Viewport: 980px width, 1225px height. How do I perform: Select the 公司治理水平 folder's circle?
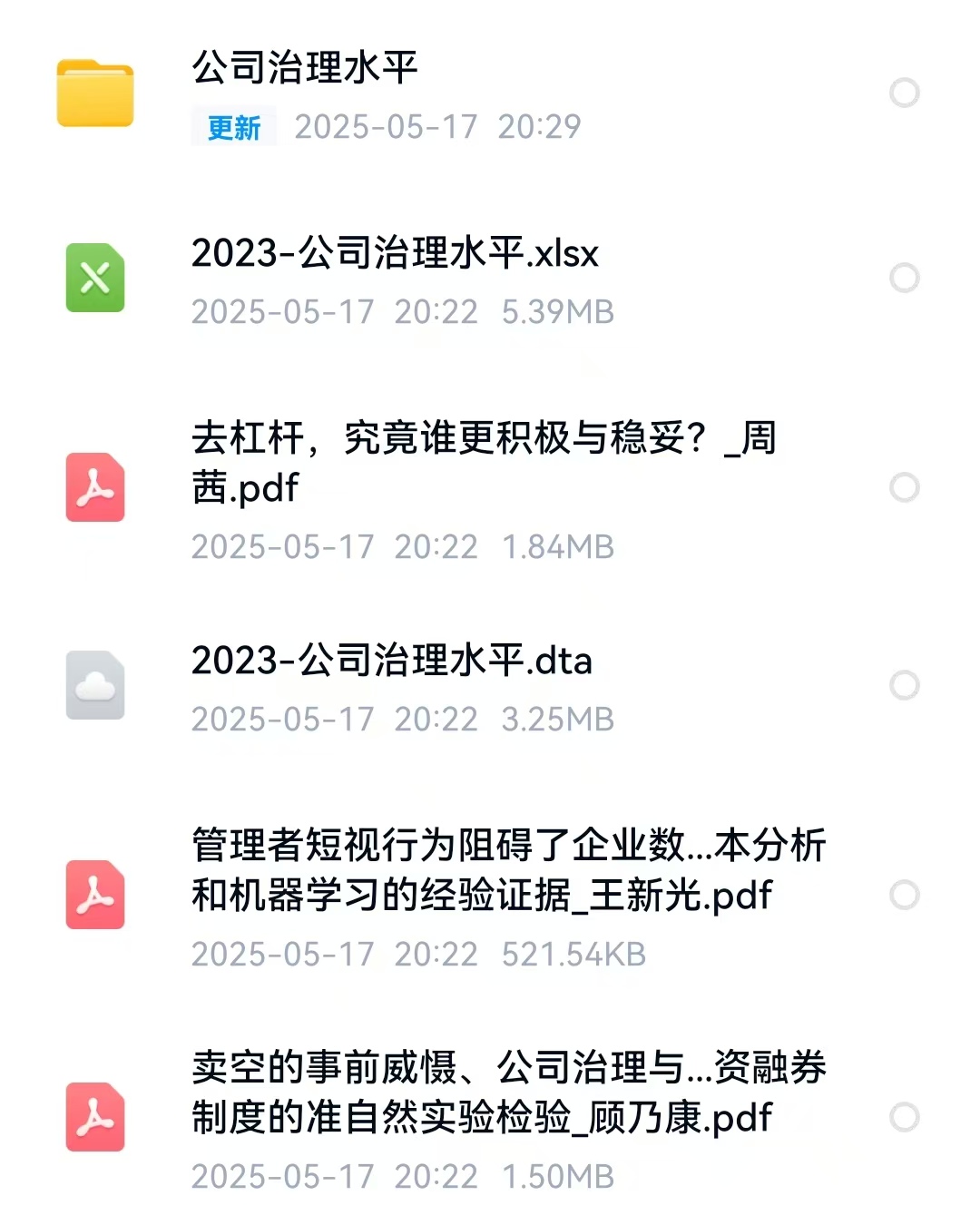(904, 93)
